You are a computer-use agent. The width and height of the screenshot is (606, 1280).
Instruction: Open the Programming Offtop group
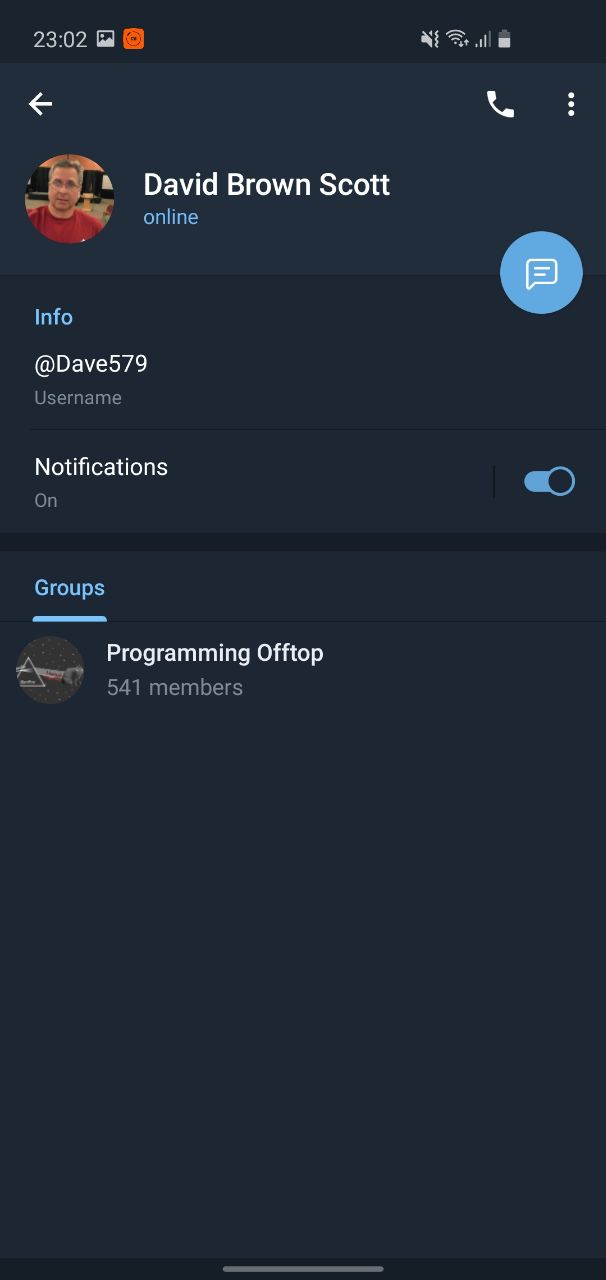point(303,670)
